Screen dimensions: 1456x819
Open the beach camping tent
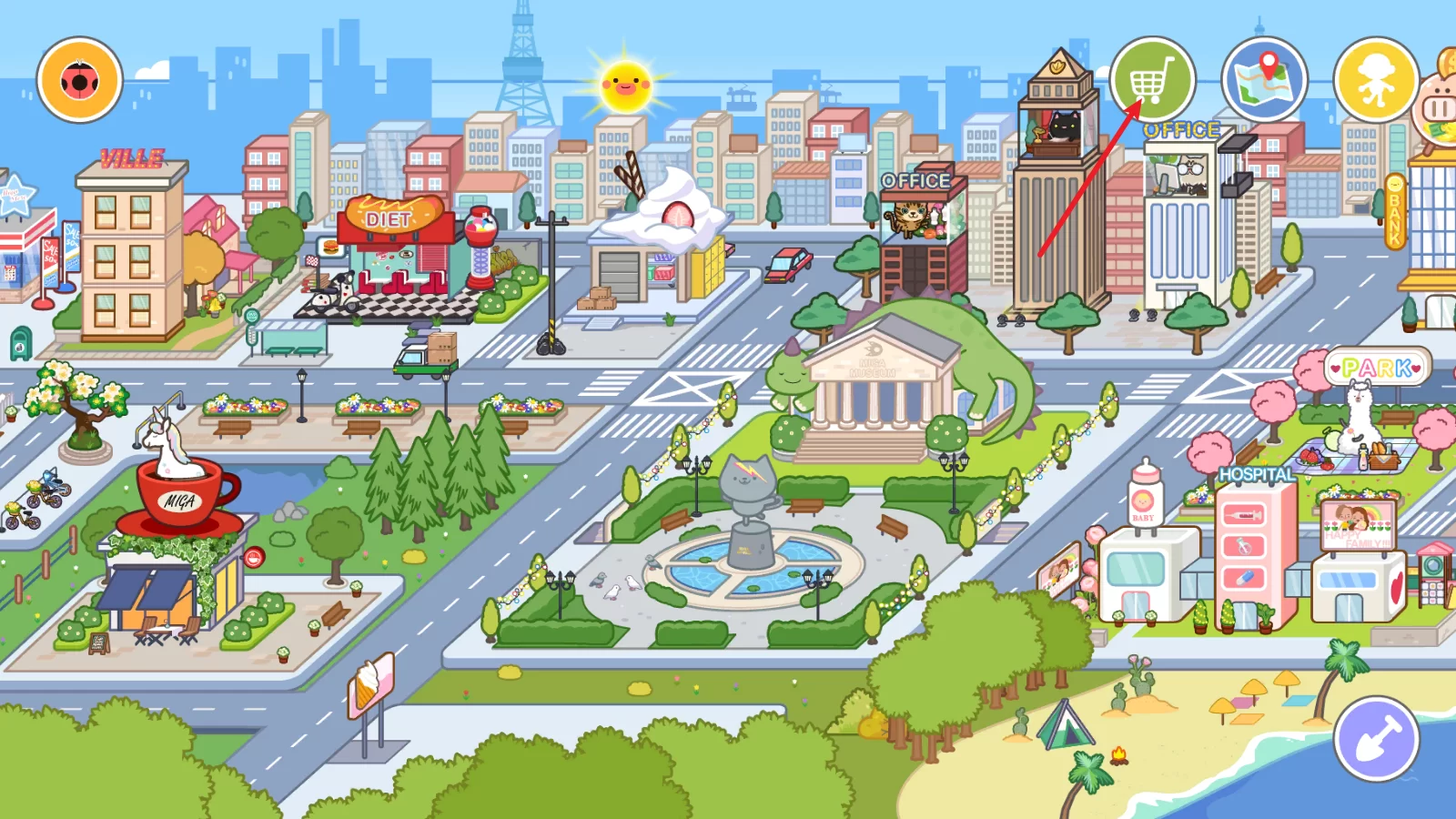(1065, 723)
